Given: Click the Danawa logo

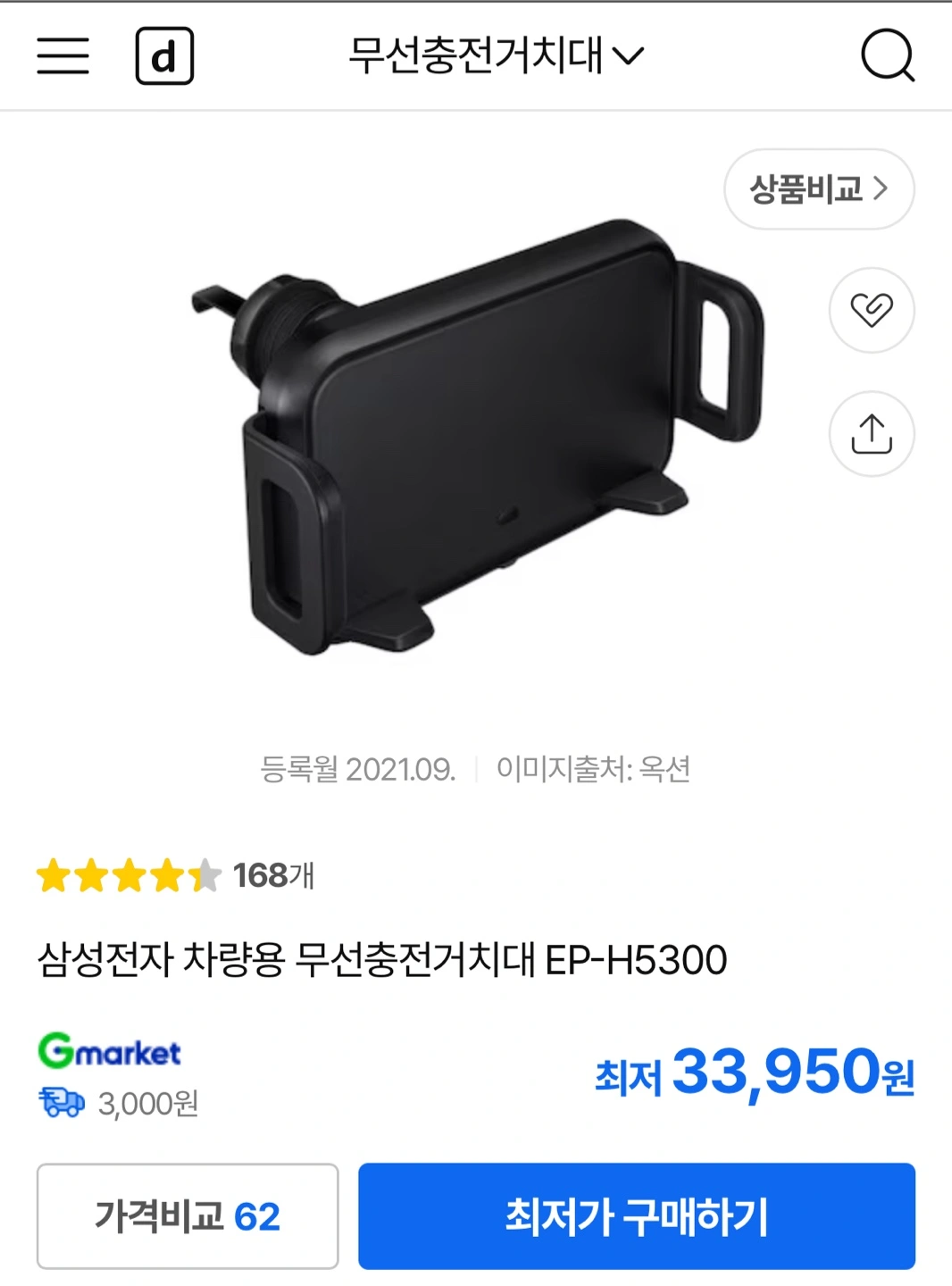Looking at the screenshot, I should tap(166, 55).
